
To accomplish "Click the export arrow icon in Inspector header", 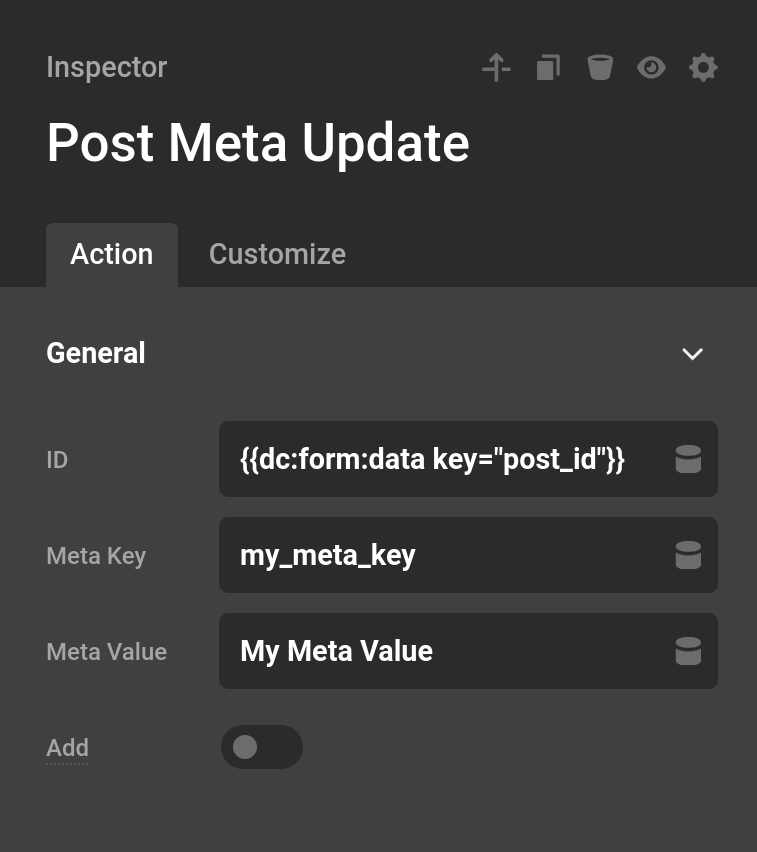I will click(496, 67).
